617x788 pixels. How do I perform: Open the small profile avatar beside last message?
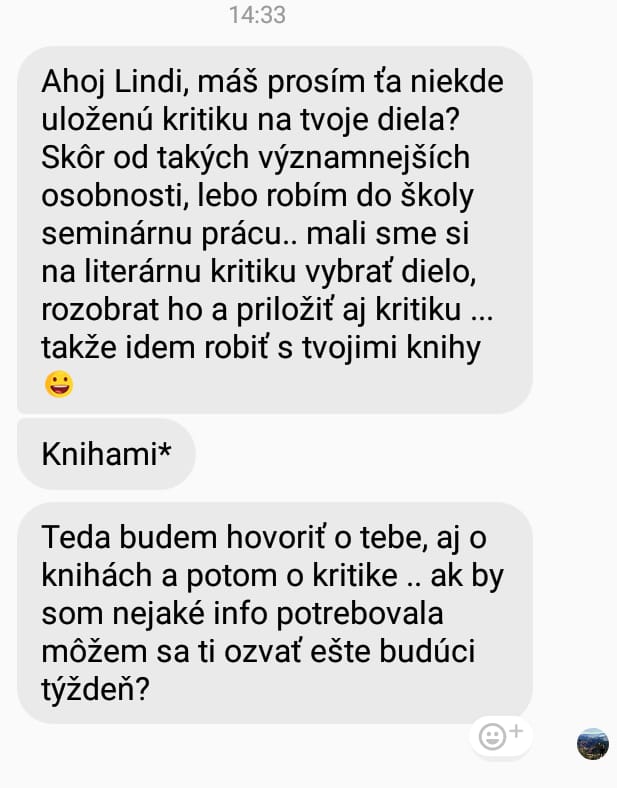(593, 743)
